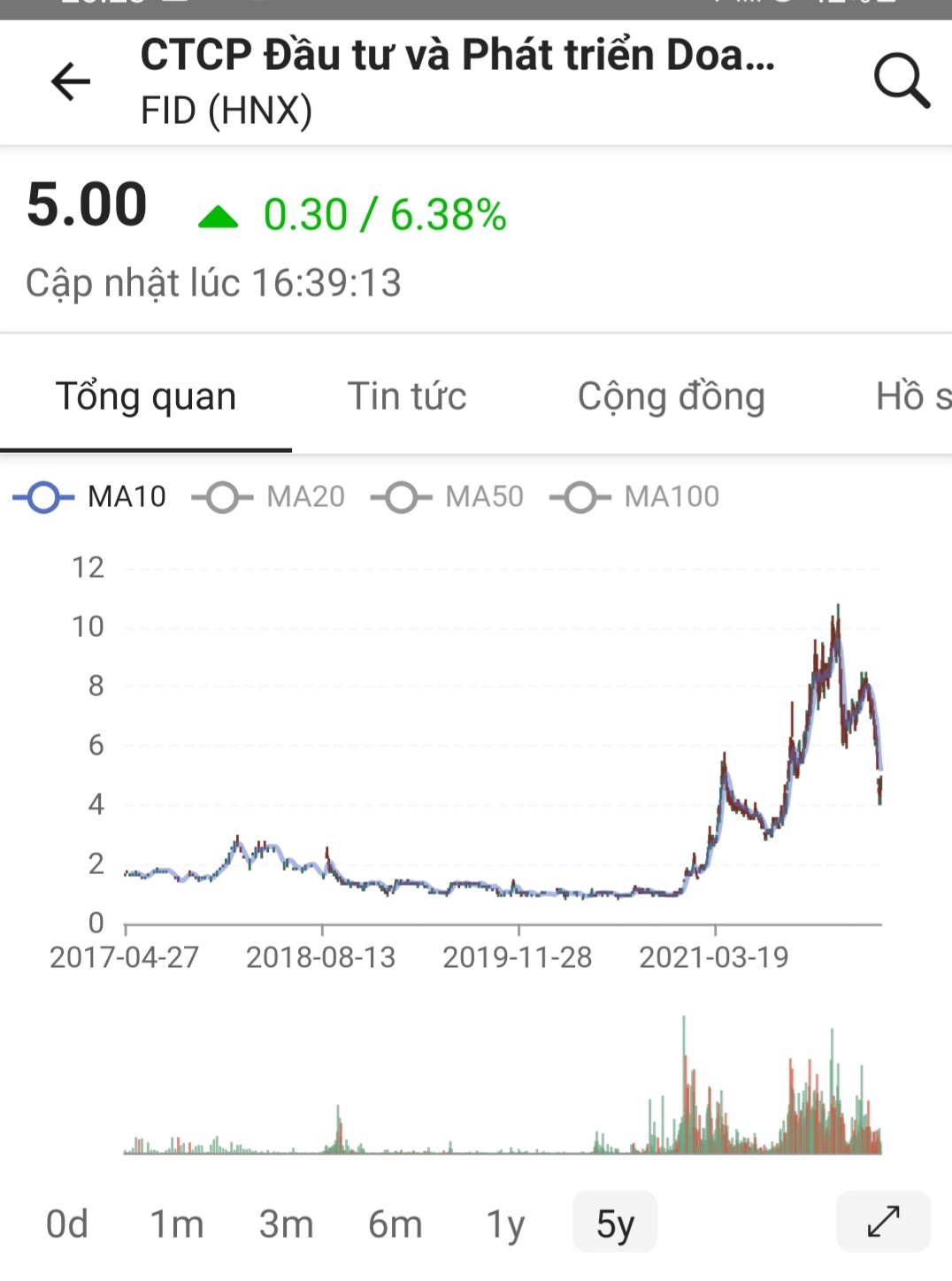The width and height of the screenshot is (952, 1281).
Task: Go back using the arrow icon
Action: (x=71, y=82)
